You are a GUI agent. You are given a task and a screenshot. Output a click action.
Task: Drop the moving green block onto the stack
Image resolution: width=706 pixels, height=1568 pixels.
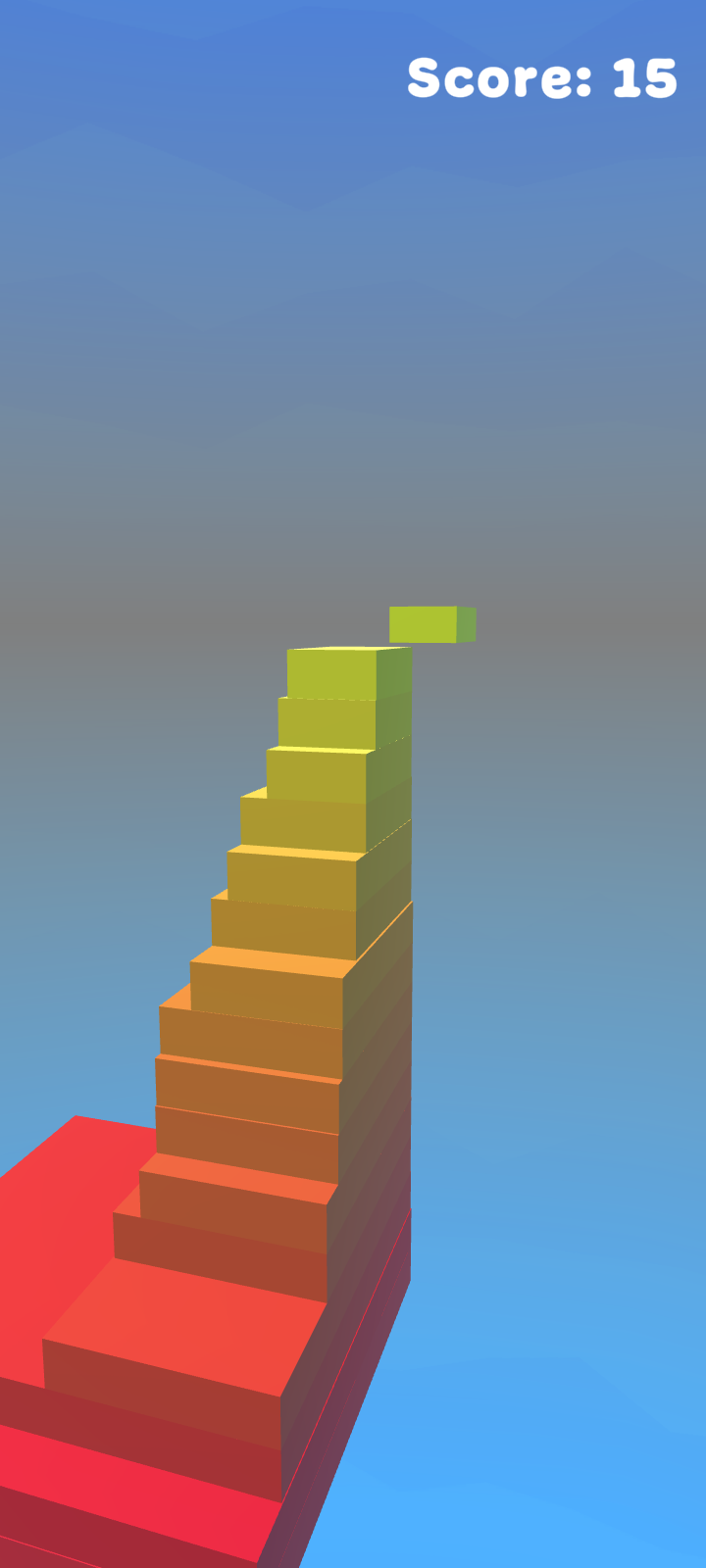point(431,624)
